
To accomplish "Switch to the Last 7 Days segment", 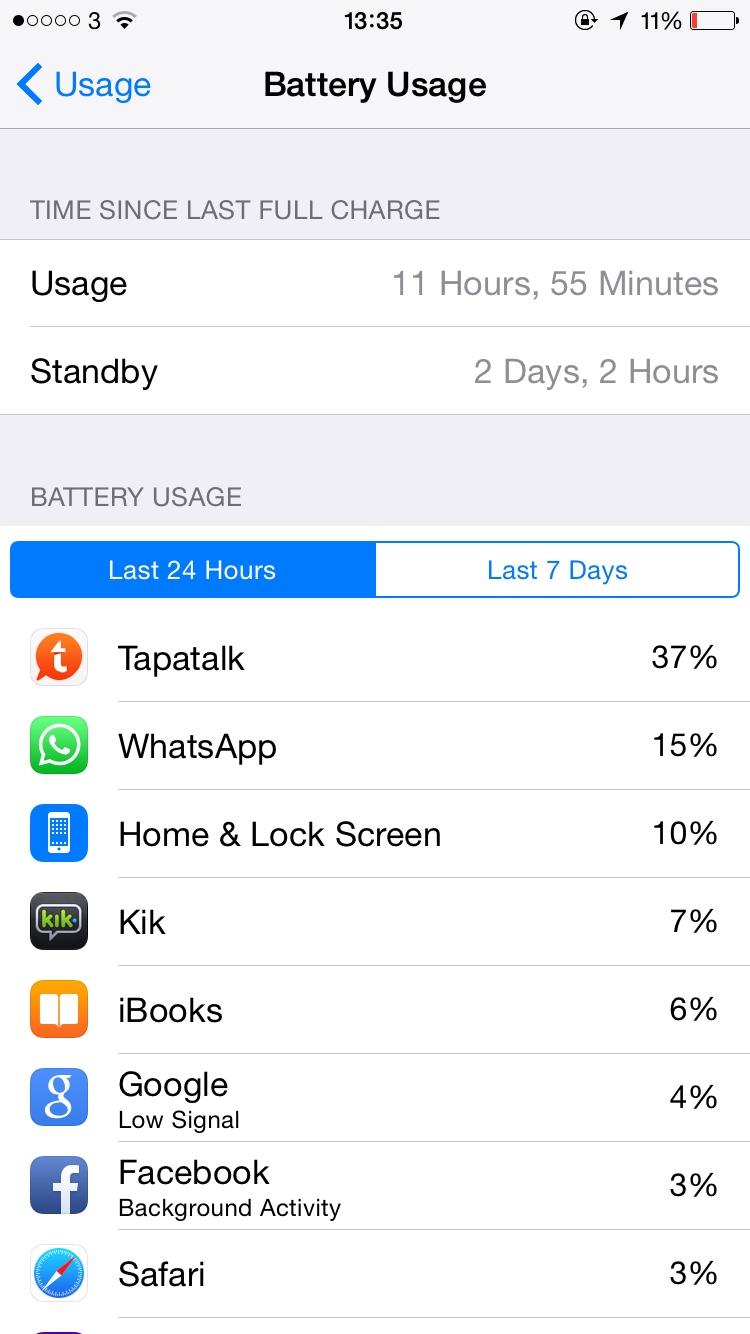I will 557,570.
